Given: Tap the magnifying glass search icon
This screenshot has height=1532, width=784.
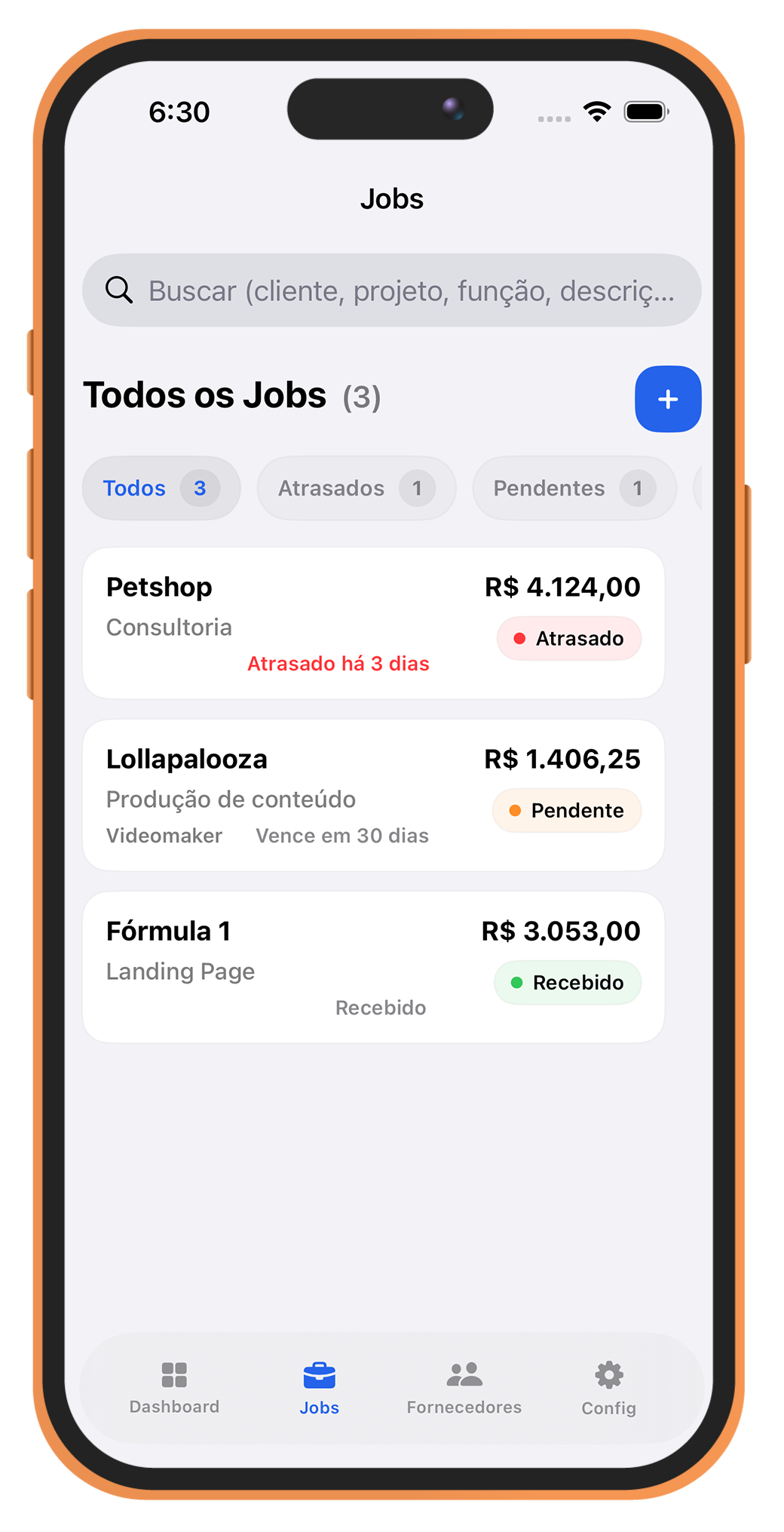Looking at the screenshot, I should coord(119,290).
